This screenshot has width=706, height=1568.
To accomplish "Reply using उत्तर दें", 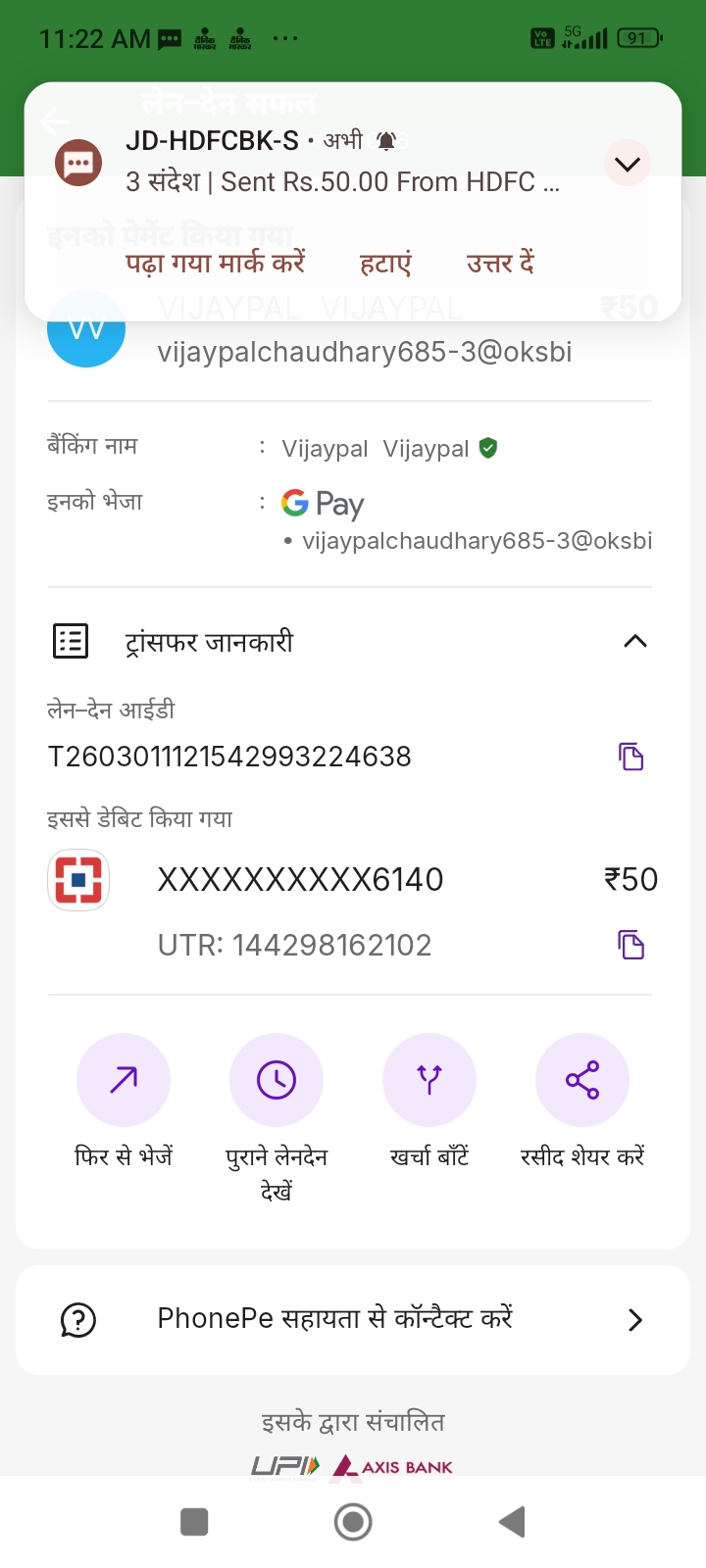I will (x=500, y=263).
